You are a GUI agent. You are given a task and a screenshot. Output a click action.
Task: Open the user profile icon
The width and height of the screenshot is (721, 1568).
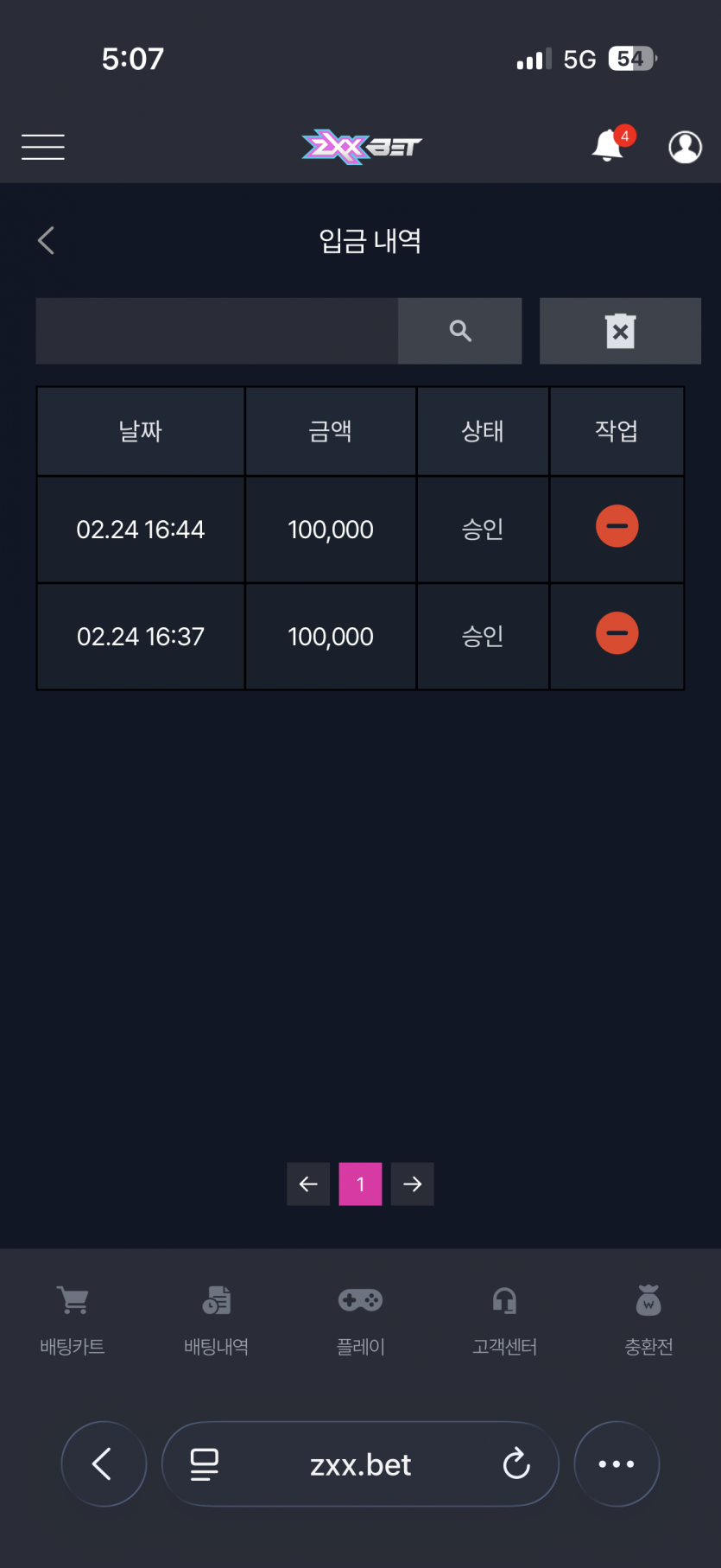pos(686,147)
